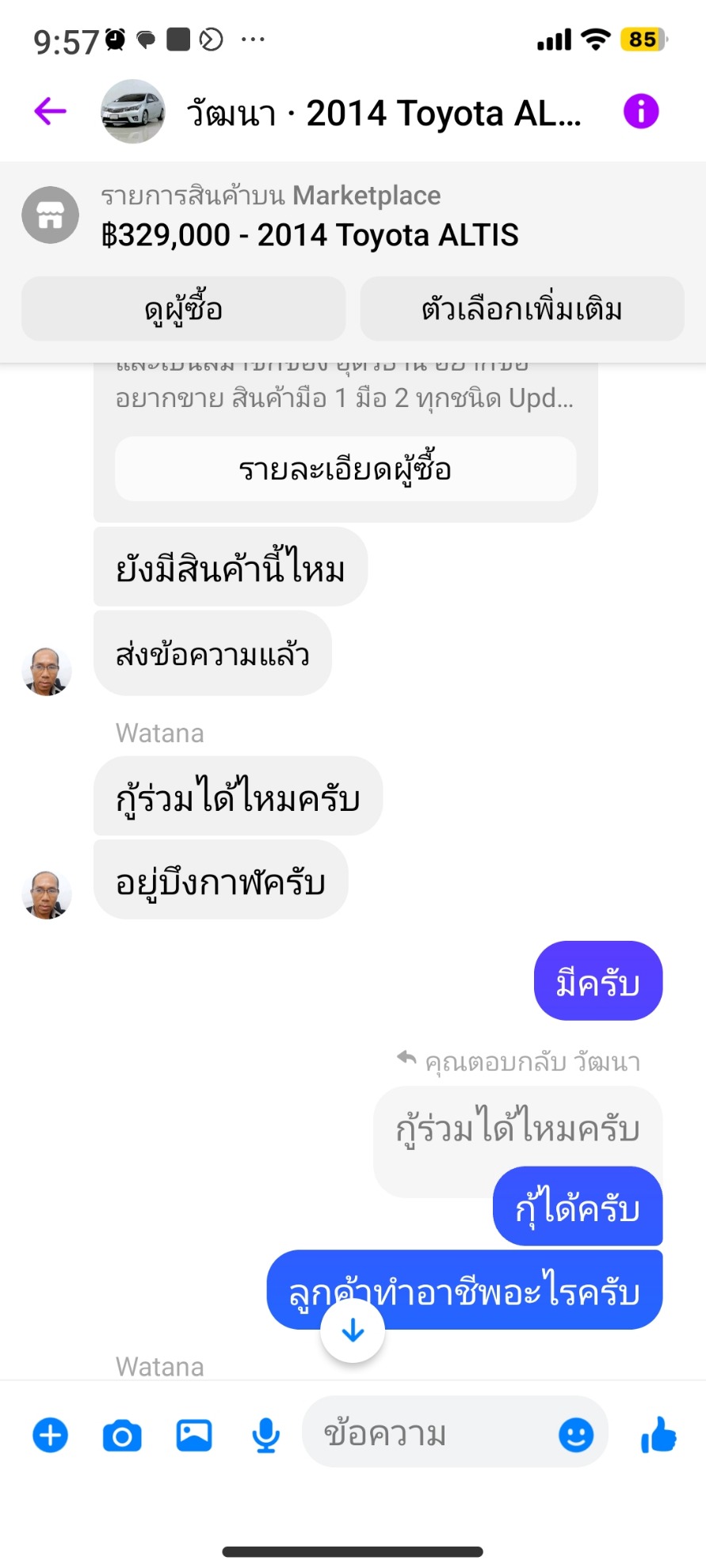Open วัฒนา's profile picture in header
Screen dimensions: 706x1568
[x=133, y=112]
